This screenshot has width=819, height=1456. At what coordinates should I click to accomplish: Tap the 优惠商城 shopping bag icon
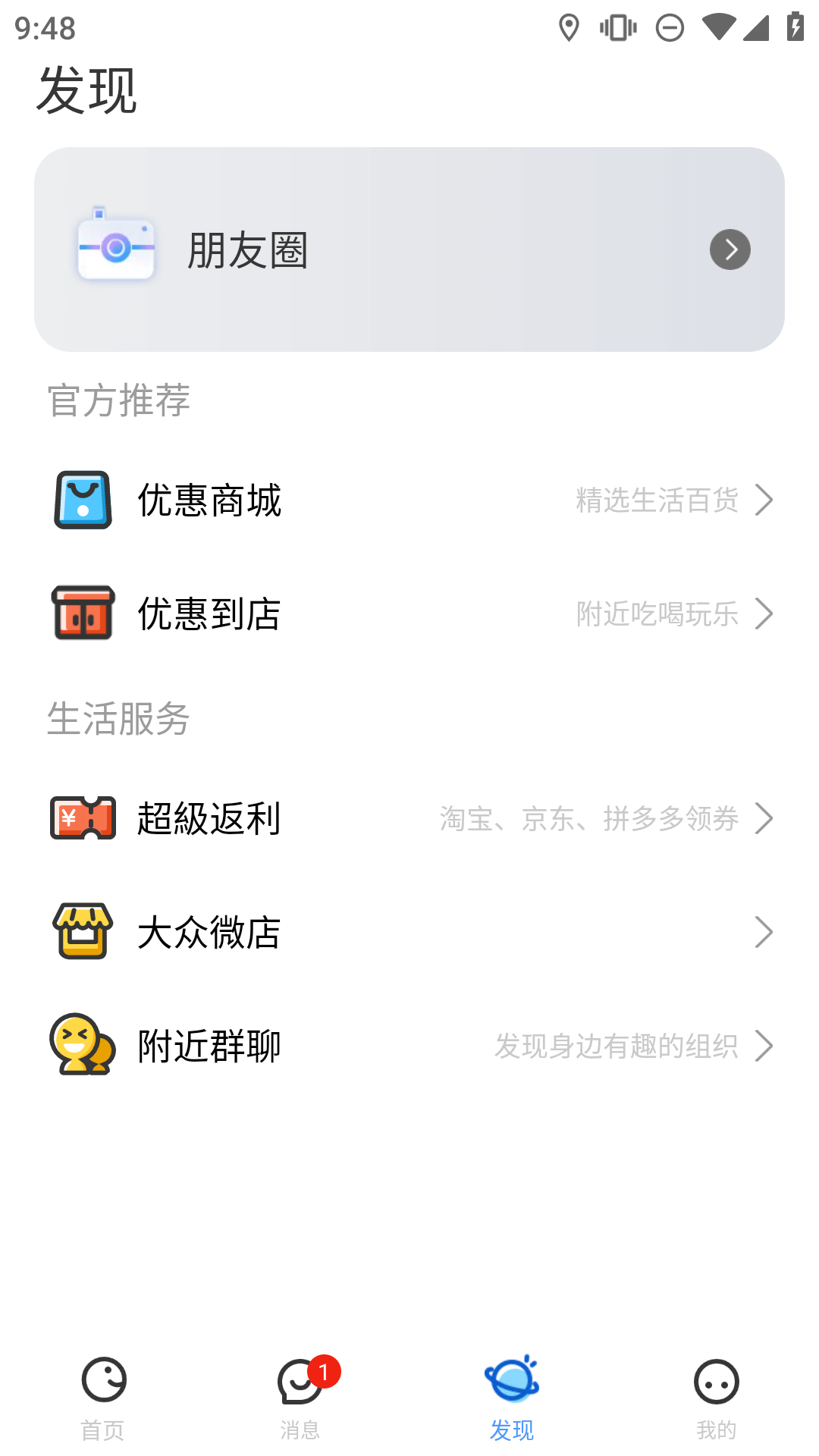coord(83,500)
